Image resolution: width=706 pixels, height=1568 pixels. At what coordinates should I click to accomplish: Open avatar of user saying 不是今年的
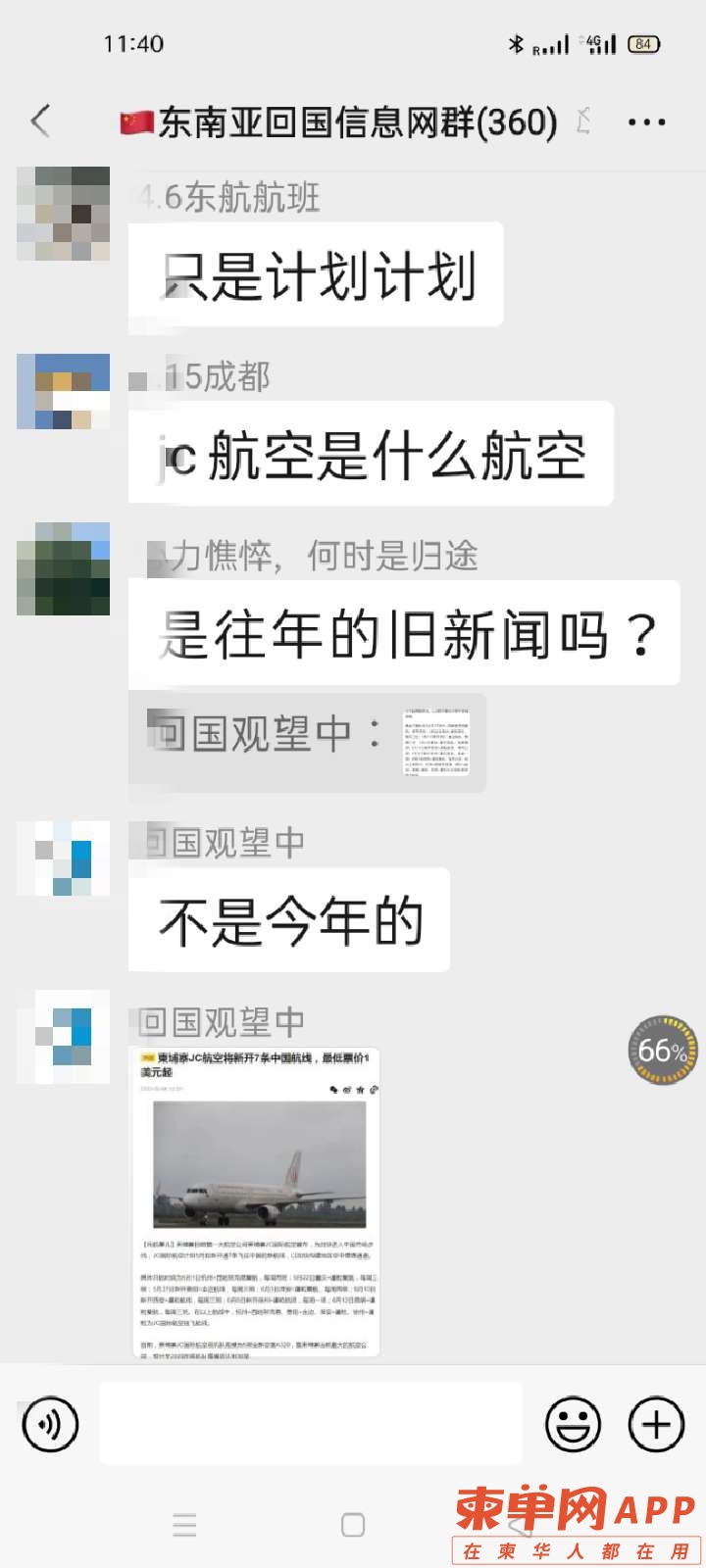tap(64, 857)
